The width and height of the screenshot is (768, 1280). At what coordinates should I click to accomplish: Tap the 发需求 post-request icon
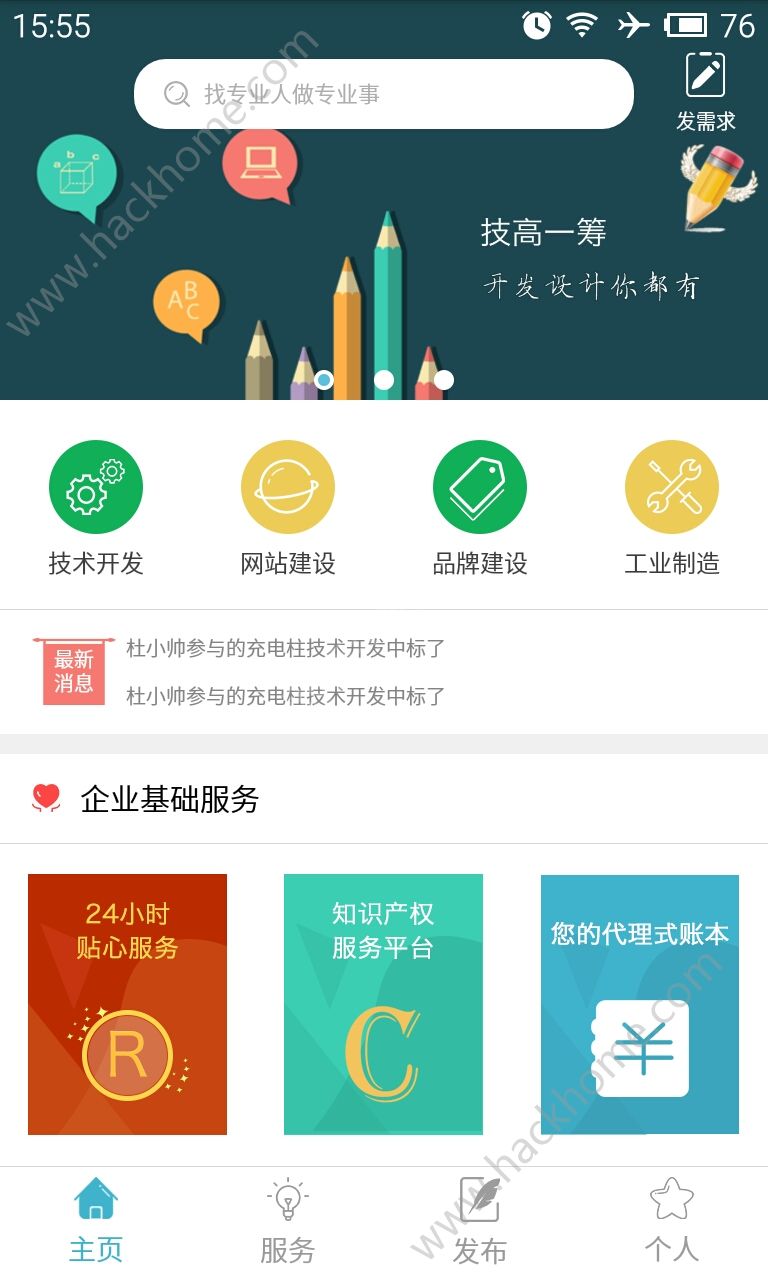706,91
